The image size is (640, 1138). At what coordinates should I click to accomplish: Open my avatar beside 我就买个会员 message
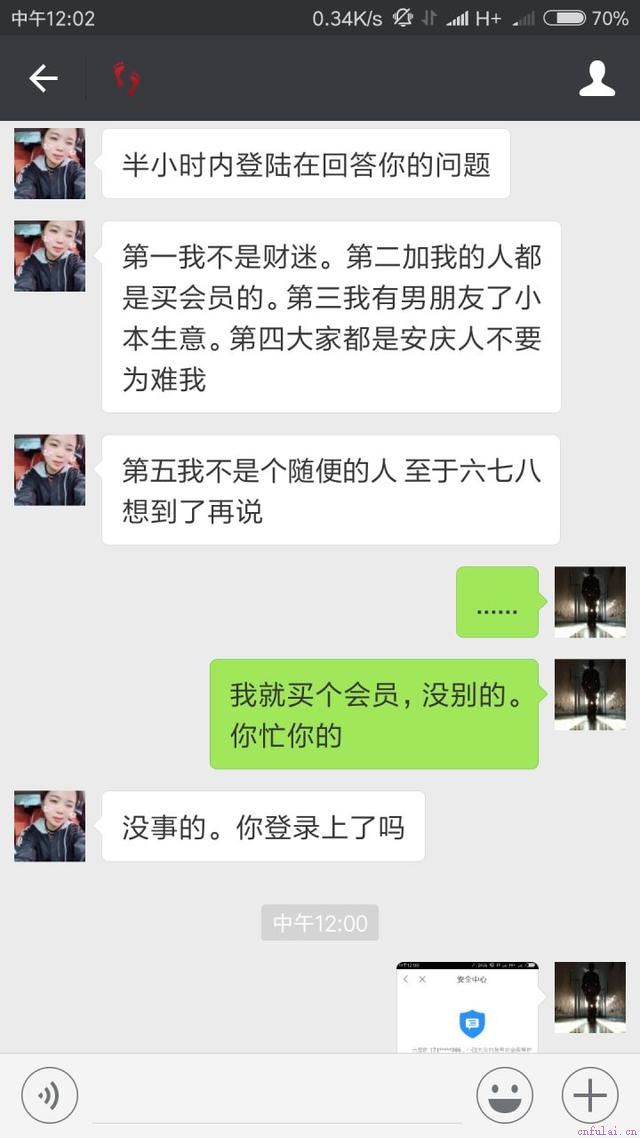[x=590, y=694]
